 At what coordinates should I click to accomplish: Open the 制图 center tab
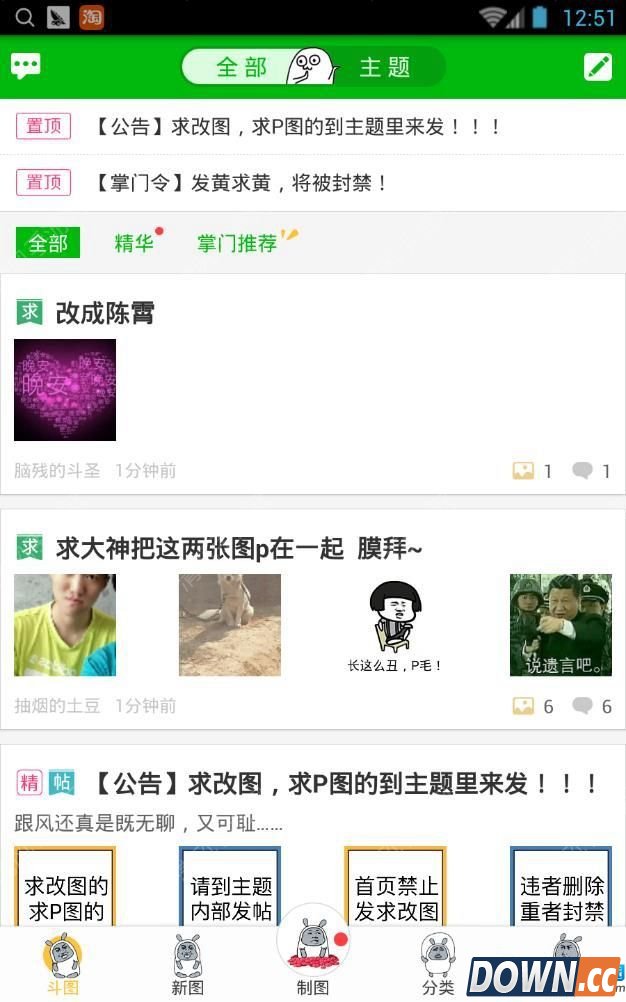point(313,955)
